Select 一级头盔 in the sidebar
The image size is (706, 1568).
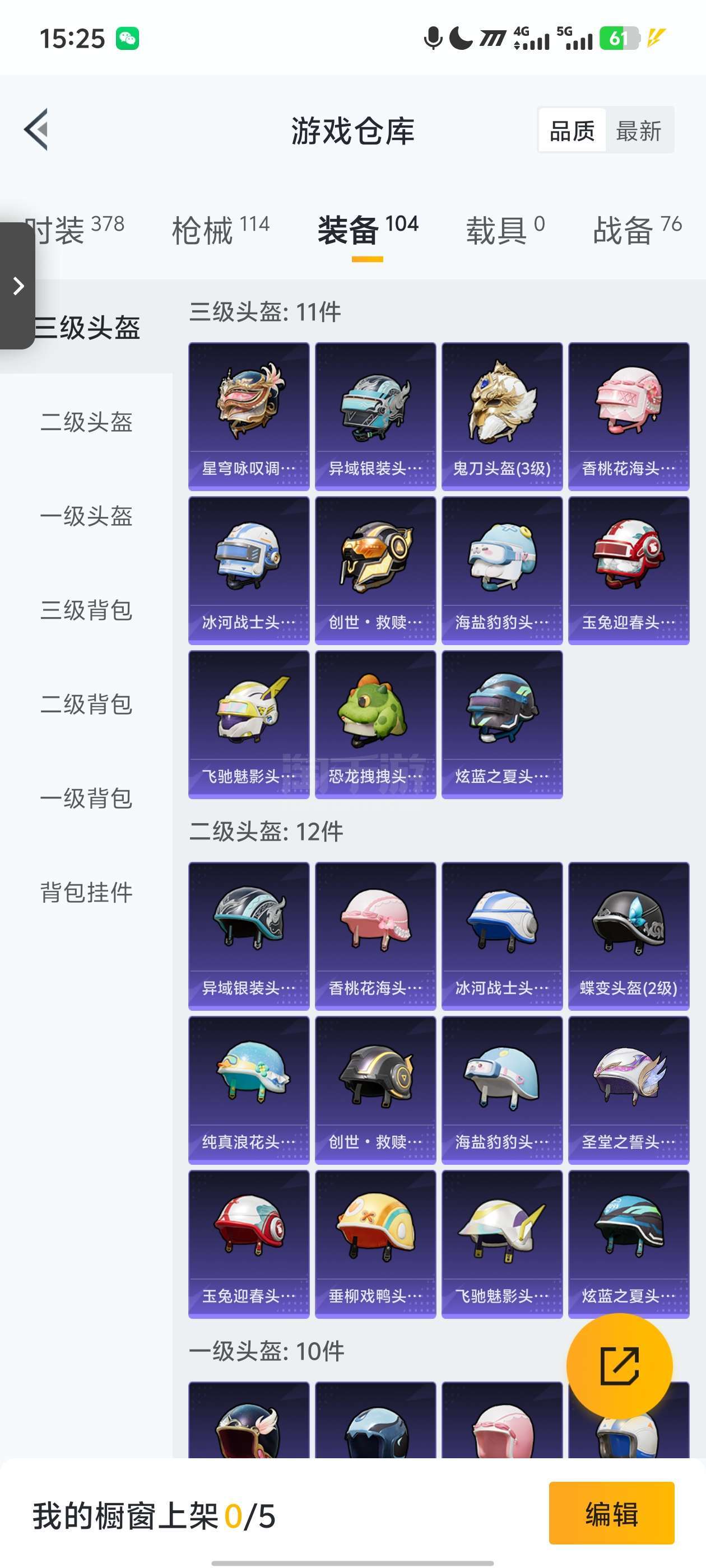tap(86, 516)
